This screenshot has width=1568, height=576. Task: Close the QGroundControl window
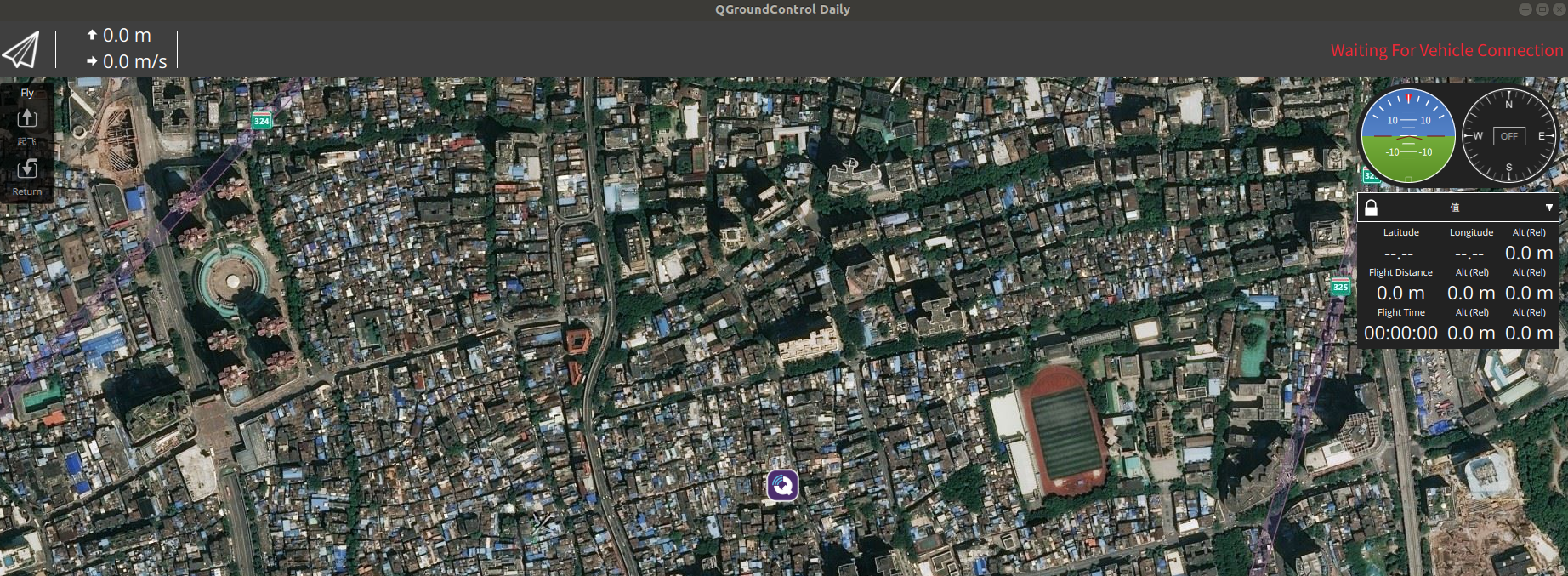point(1559,9)
